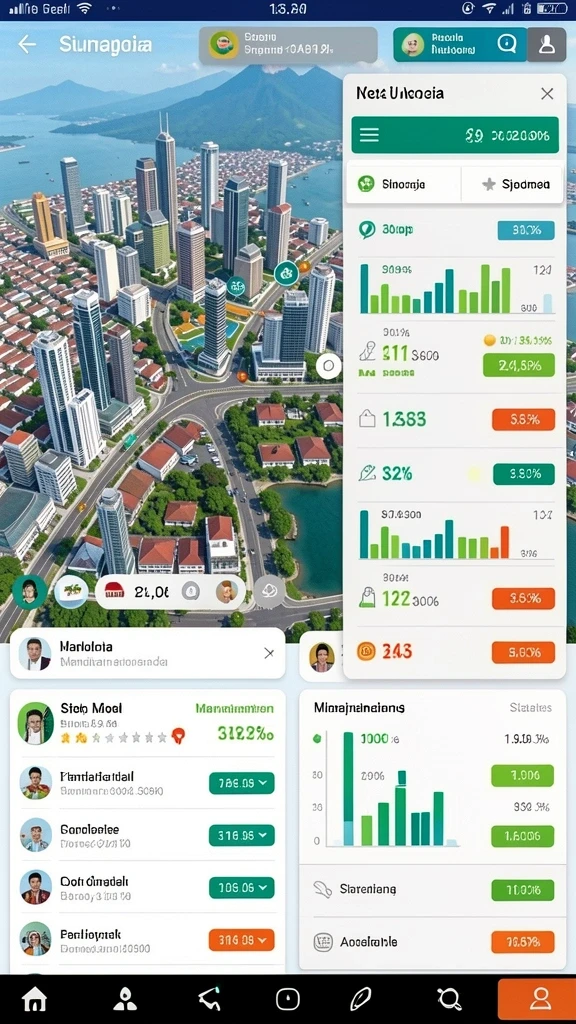Viewport: 576px width, 1024px height.
Task: Go back using the top-left arrow
Action: (27, 44)
